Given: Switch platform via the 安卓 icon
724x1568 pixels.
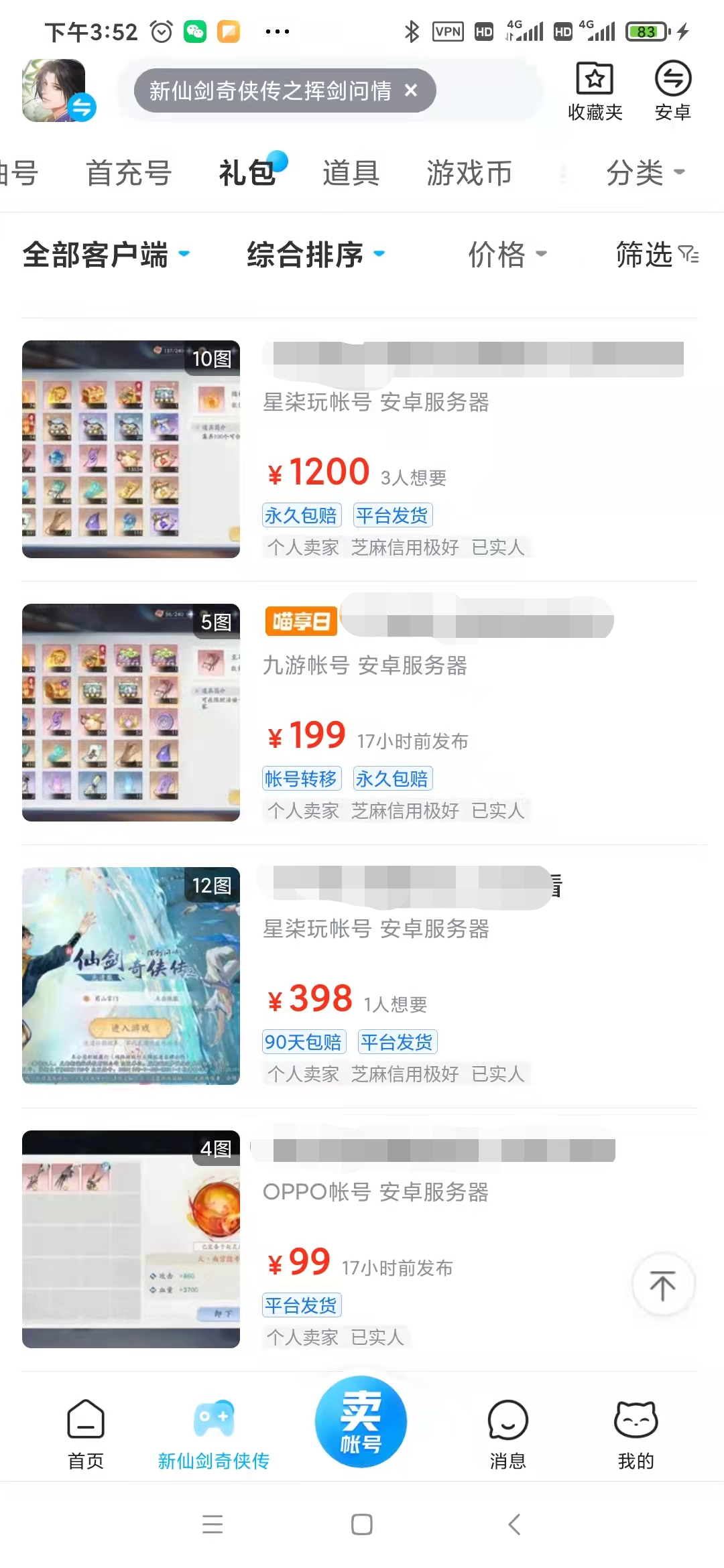Looking at the screenshot, I should coord(672,91).
